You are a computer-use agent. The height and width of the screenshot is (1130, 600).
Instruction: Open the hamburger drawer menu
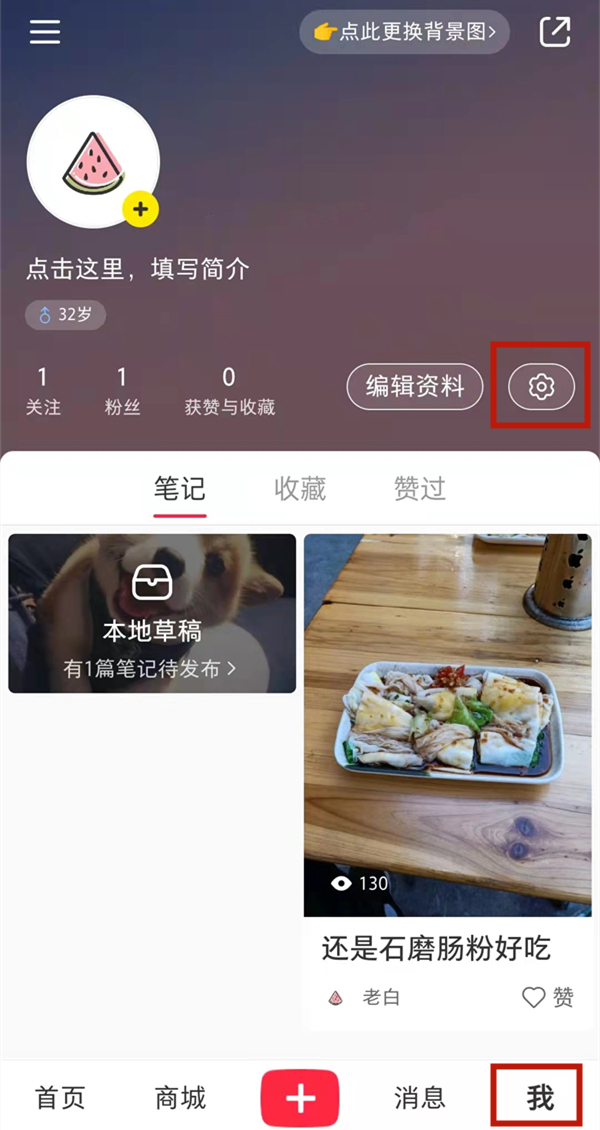(x=45, y=32)
